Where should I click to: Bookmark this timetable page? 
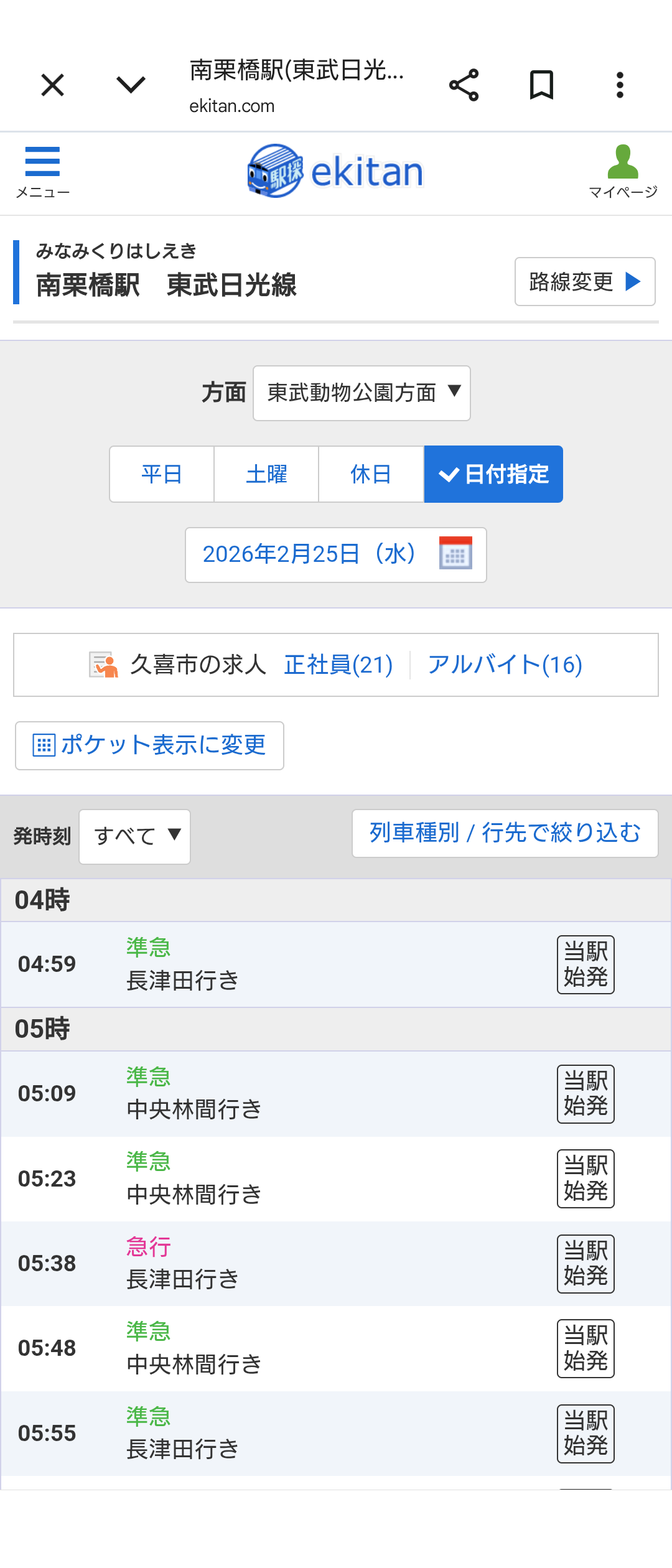pyautogui.click(x=541, y=85)
